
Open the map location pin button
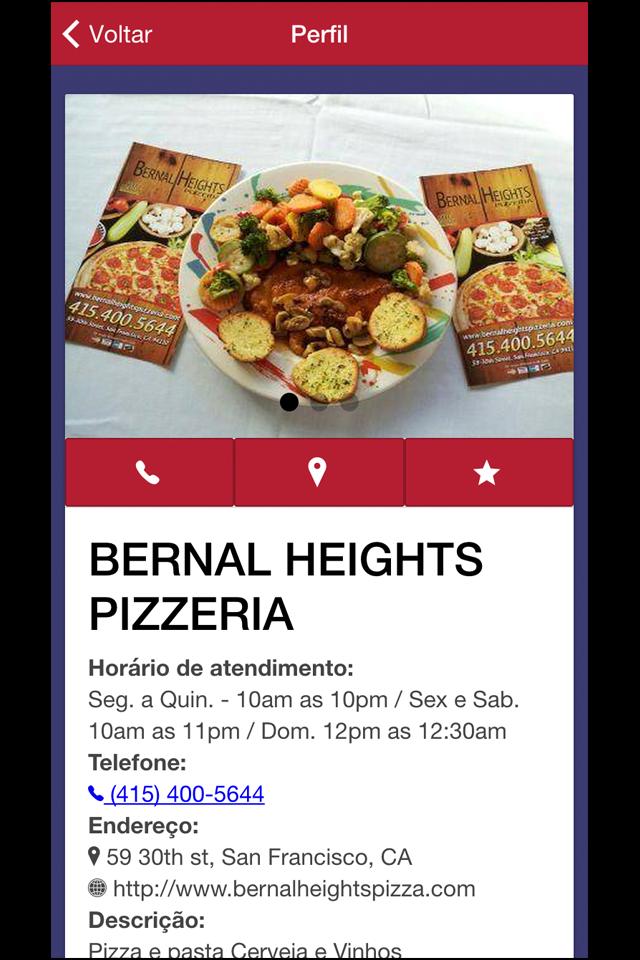click(x=318, y=473)
